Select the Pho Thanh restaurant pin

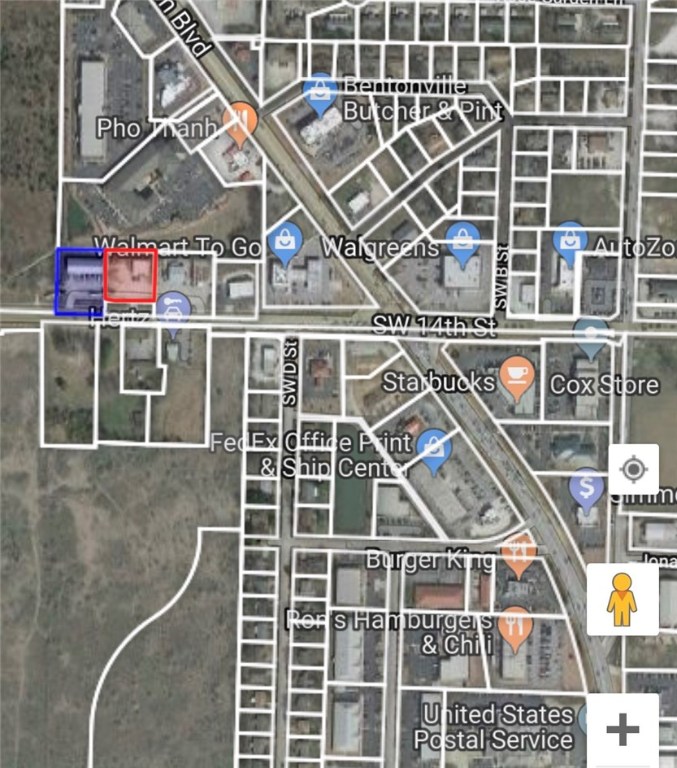click(x=241, y=122)
